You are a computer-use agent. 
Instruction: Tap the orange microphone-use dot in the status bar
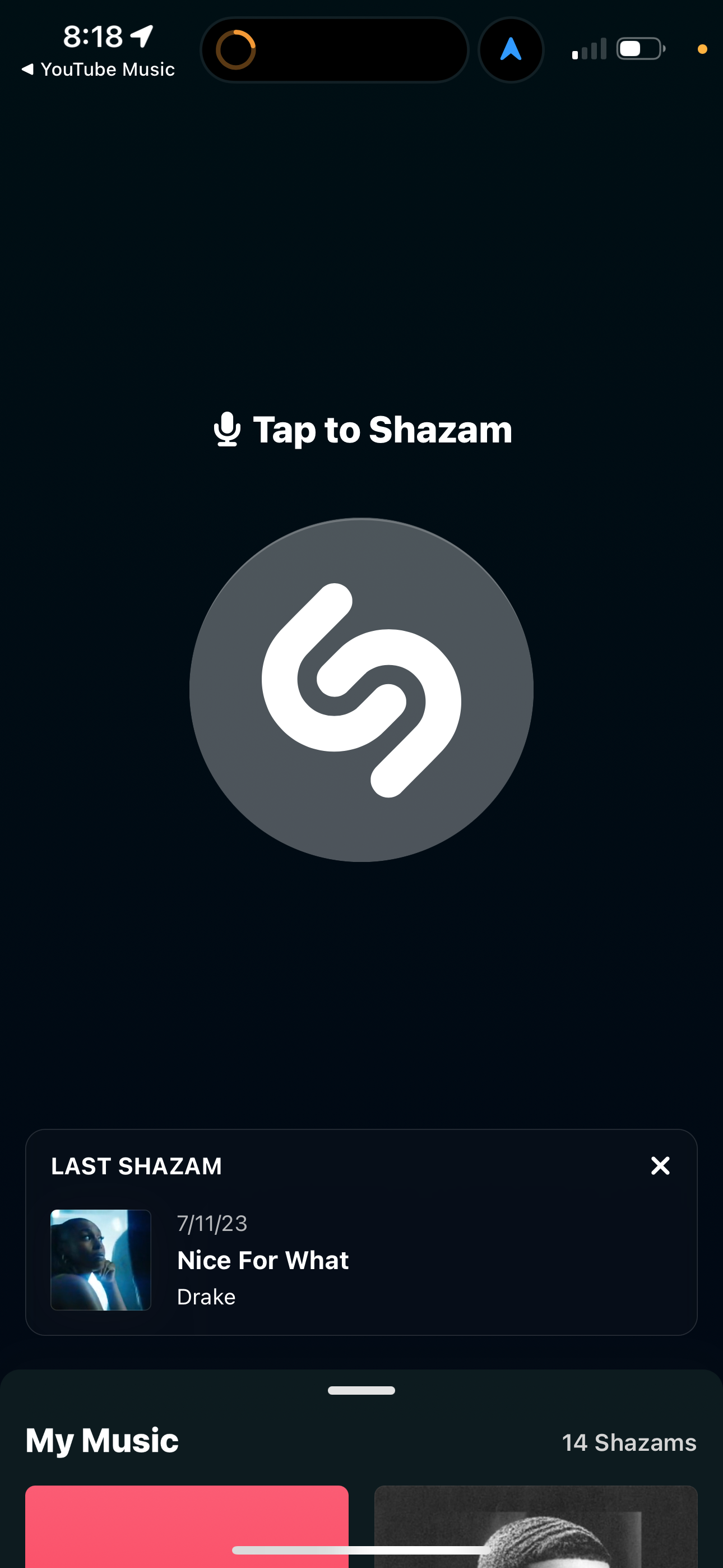pos(702,50)
